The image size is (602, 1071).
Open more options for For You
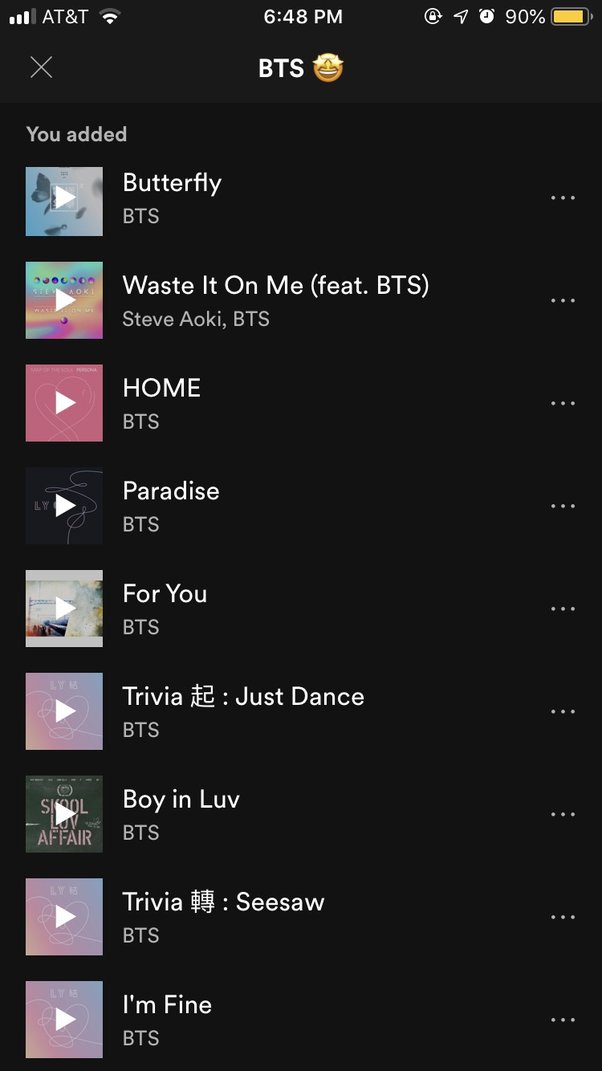point(563,609)
